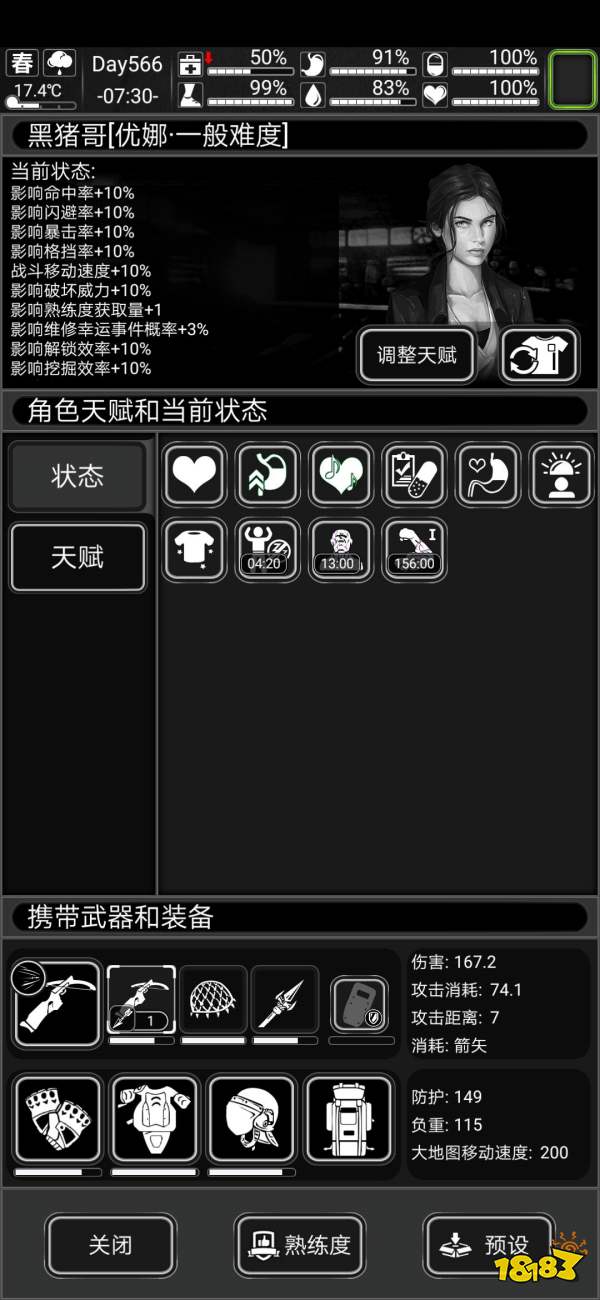
Task: View the alarm light status icon
Action: tap(561, 473)
